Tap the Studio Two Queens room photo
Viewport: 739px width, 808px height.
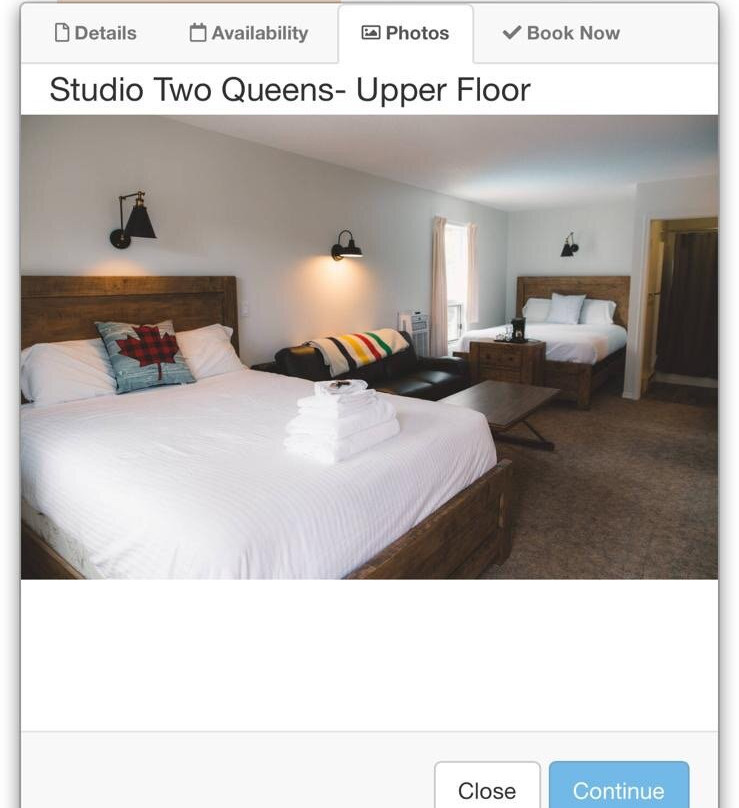[x=369, y=347]
